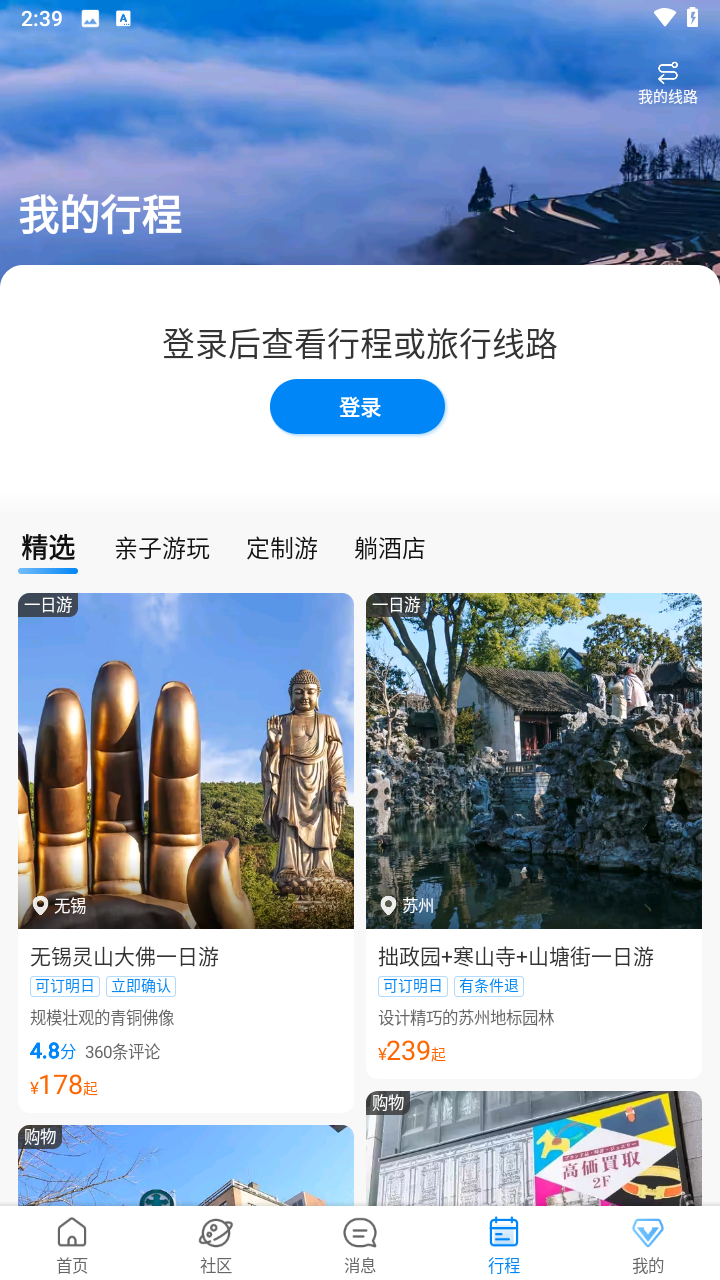Switch to the 躺酒店 tab
The height and width of the screenshot is (1280, 720).
[390, 548]
